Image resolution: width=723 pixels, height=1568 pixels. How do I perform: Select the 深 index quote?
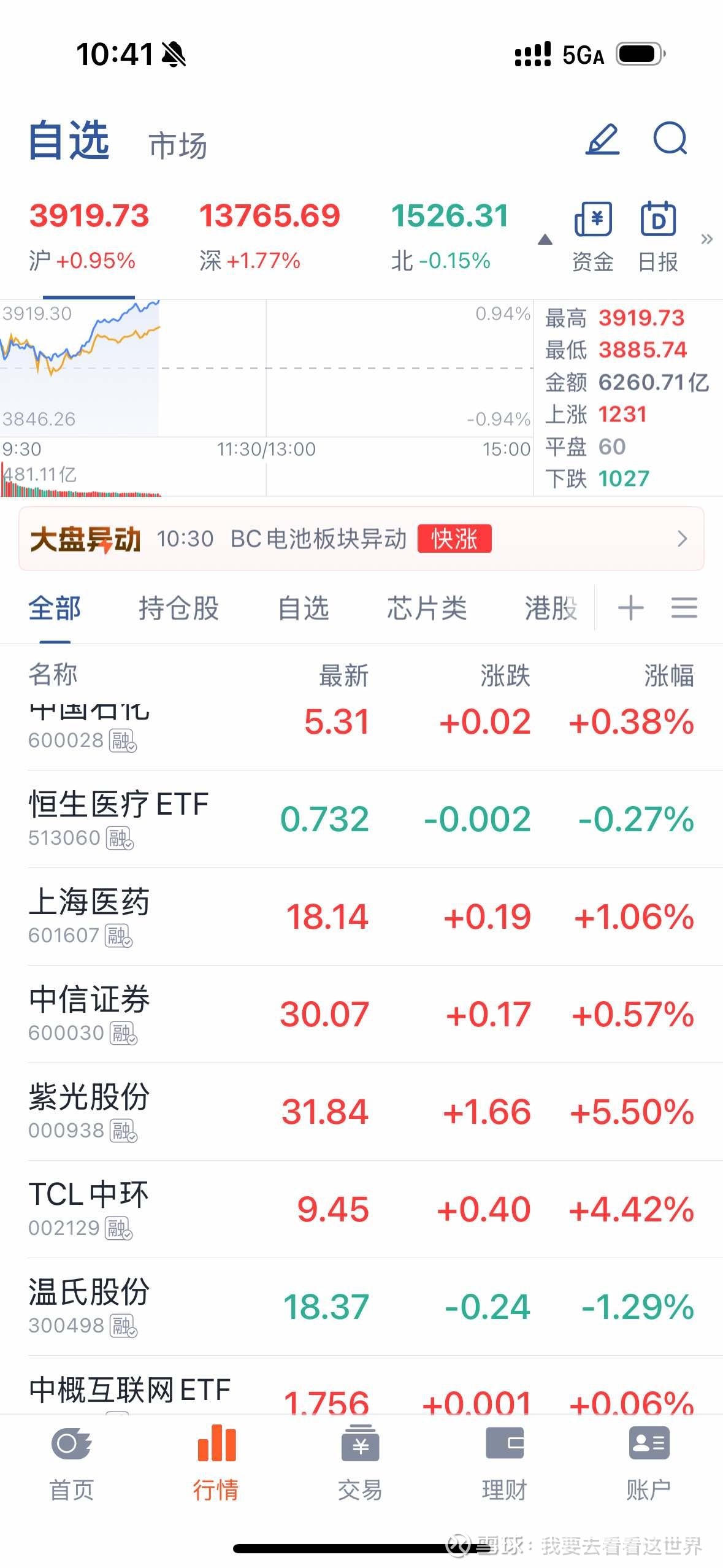(x=269, y=236)
